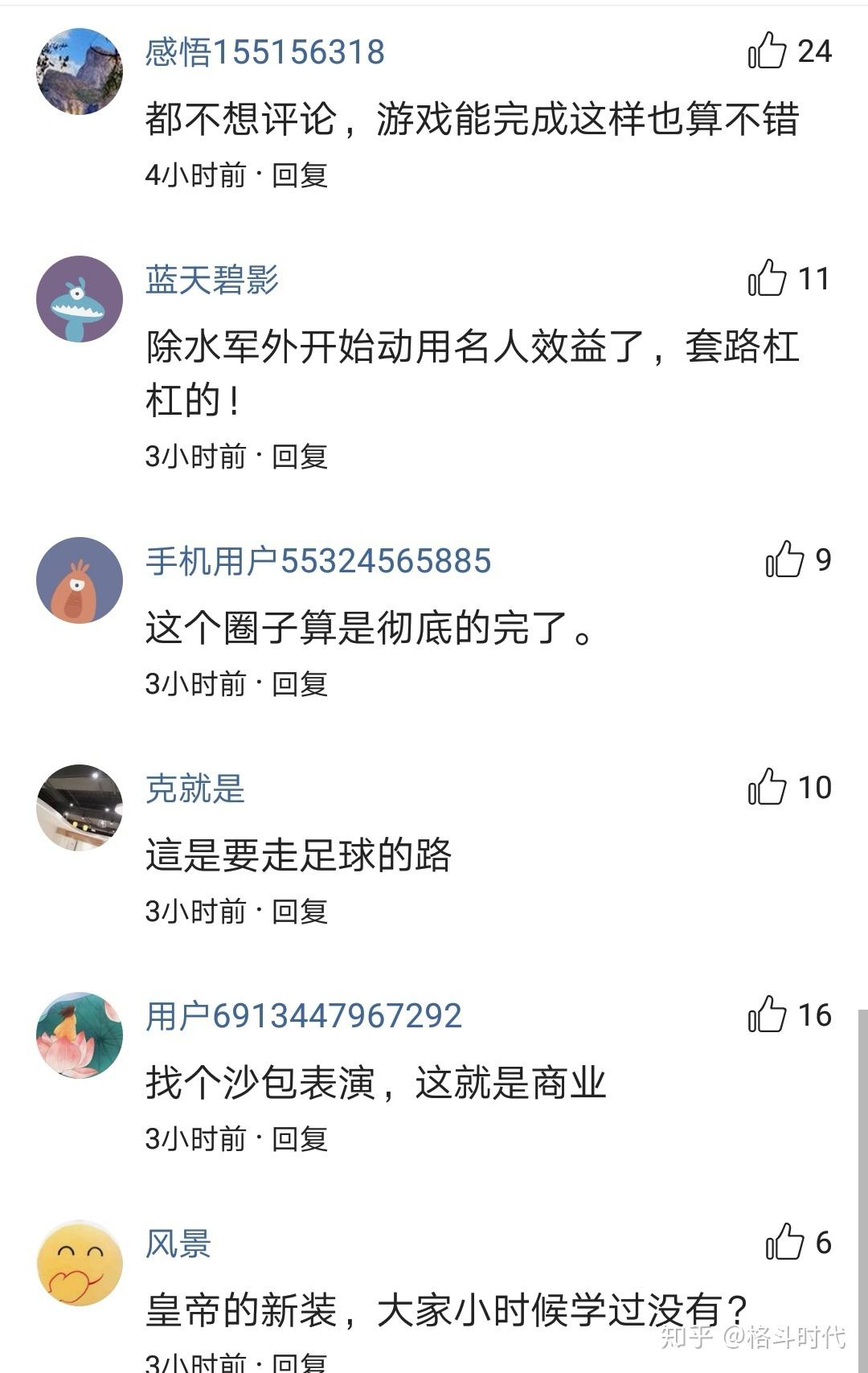Click 蓝天碧影's monster avatar

point(78,299)
